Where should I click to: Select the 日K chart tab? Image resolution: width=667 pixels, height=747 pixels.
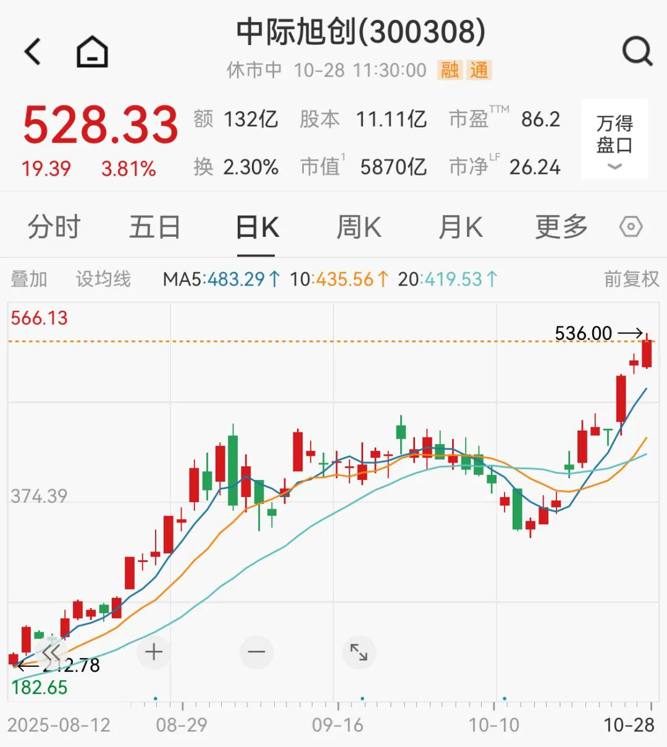point(256,227)
